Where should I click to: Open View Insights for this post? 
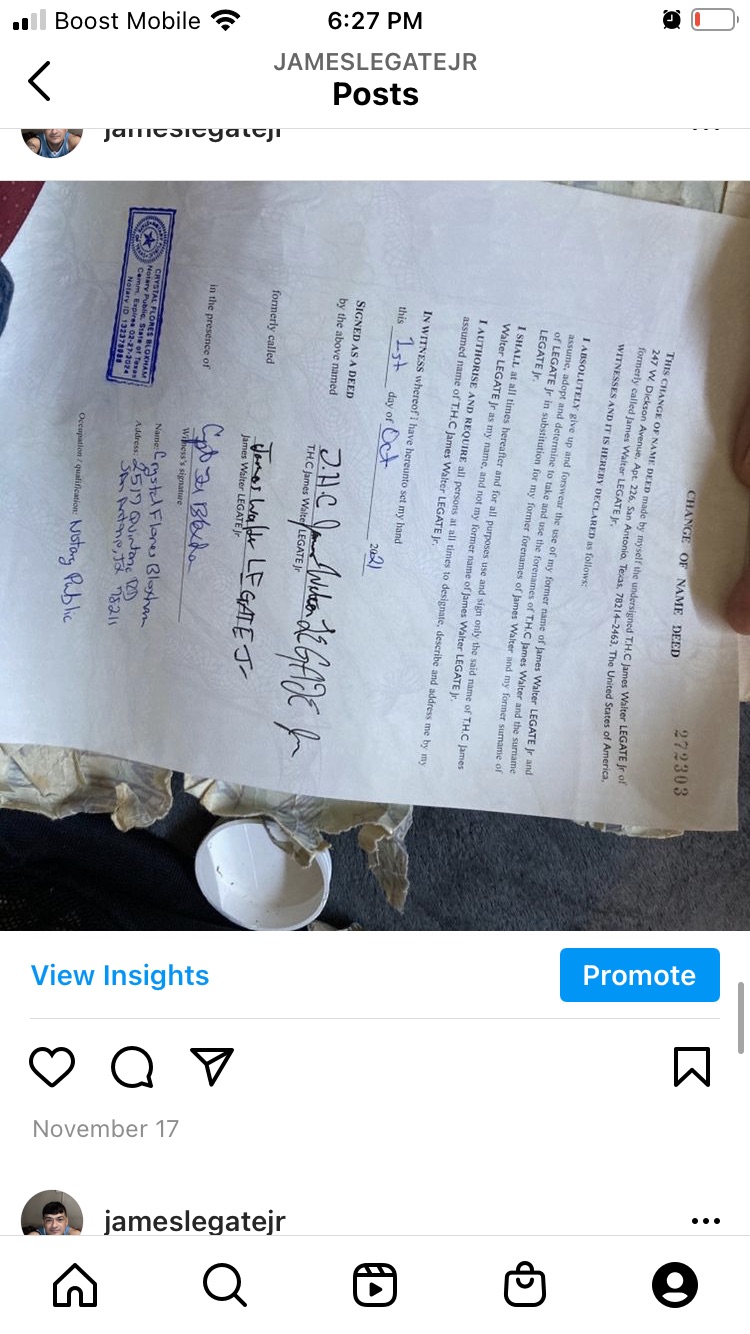click(x=120, y=975)
